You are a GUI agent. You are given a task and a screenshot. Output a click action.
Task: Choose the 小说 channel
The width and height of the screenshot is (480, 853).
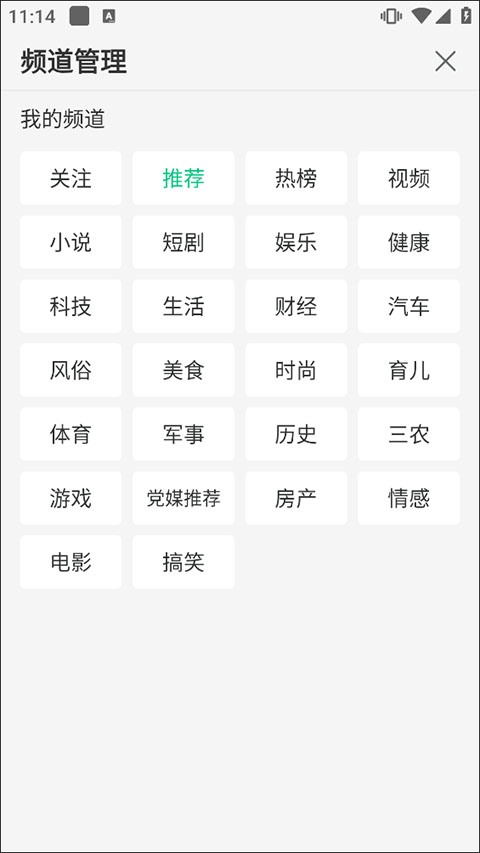71,242
